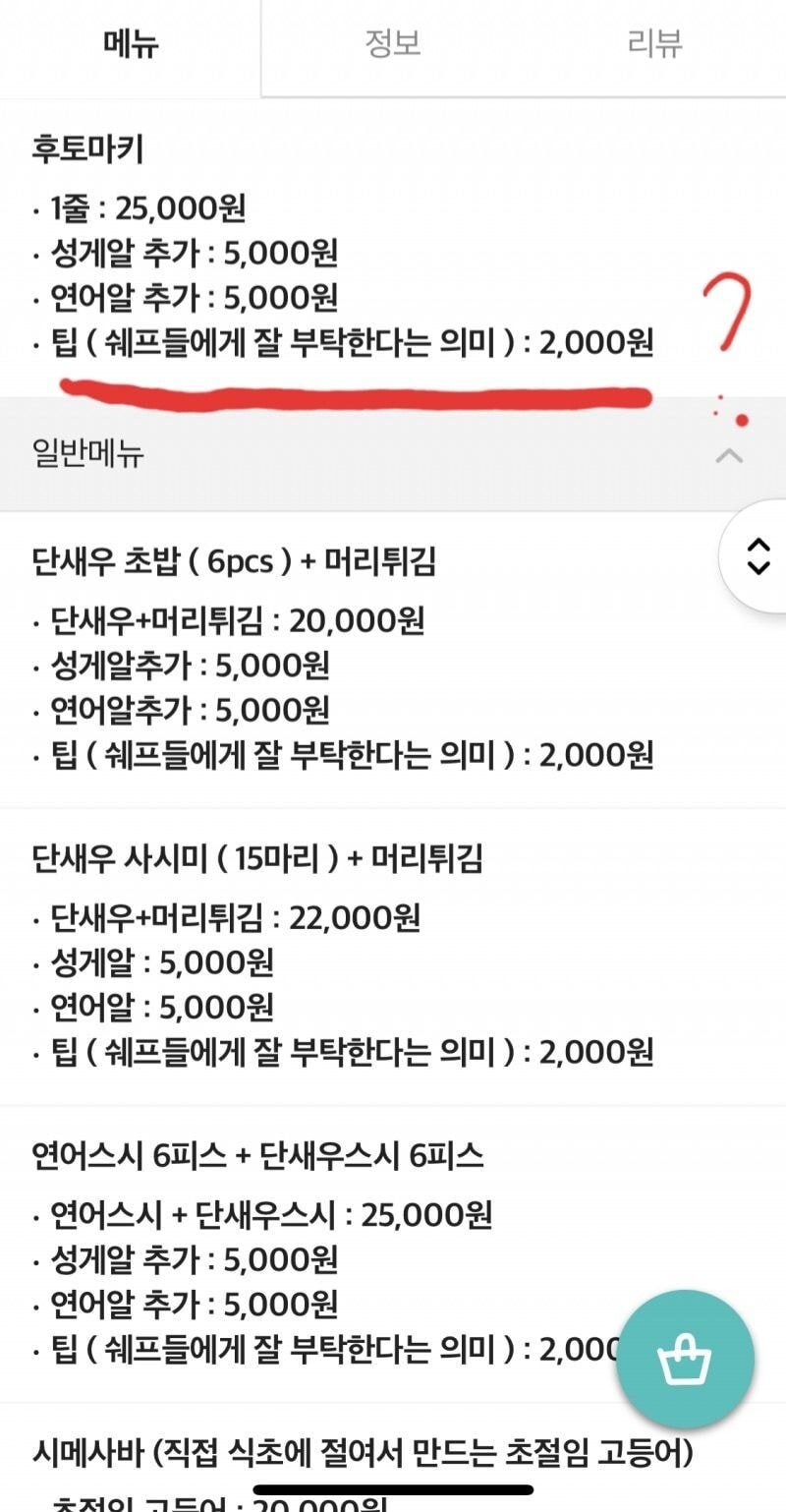Viewport: 786px width, 1512px height.
Task: Select the 메뉴 tab
Action: coord(131,44)
